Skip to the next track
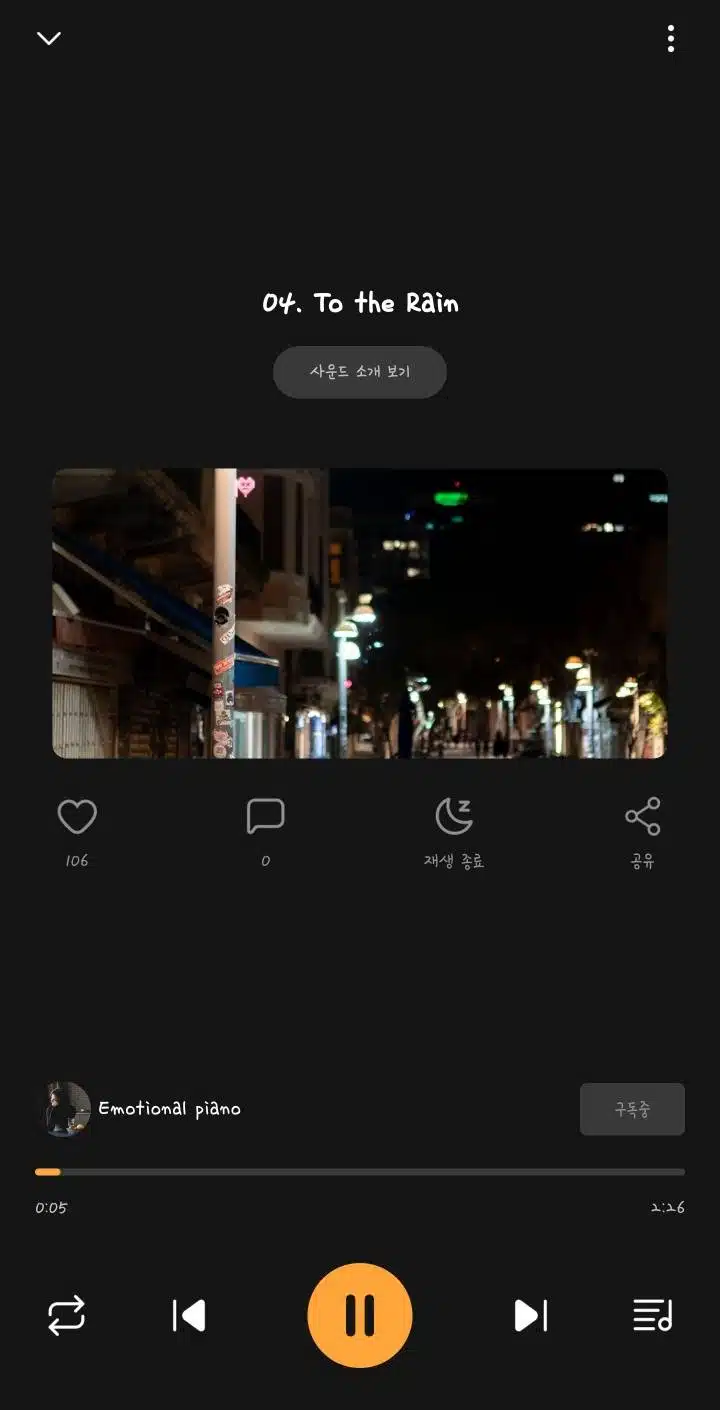 [x=531, y=1315]
